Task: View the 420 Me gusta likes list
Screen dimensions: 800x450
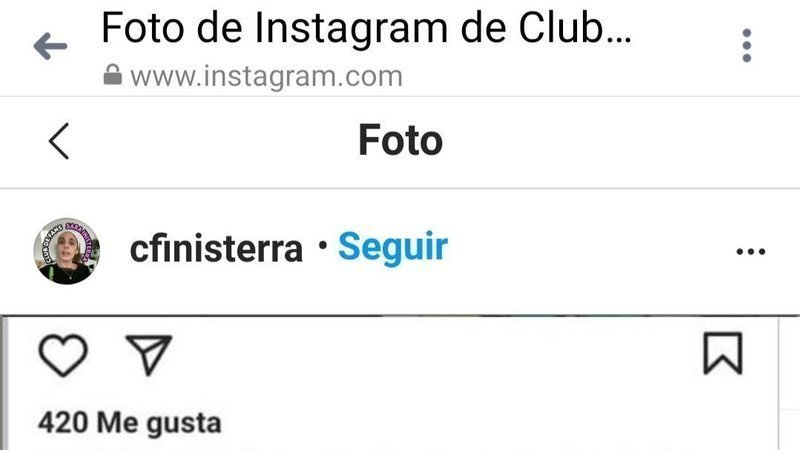Action: click(129, 423)
